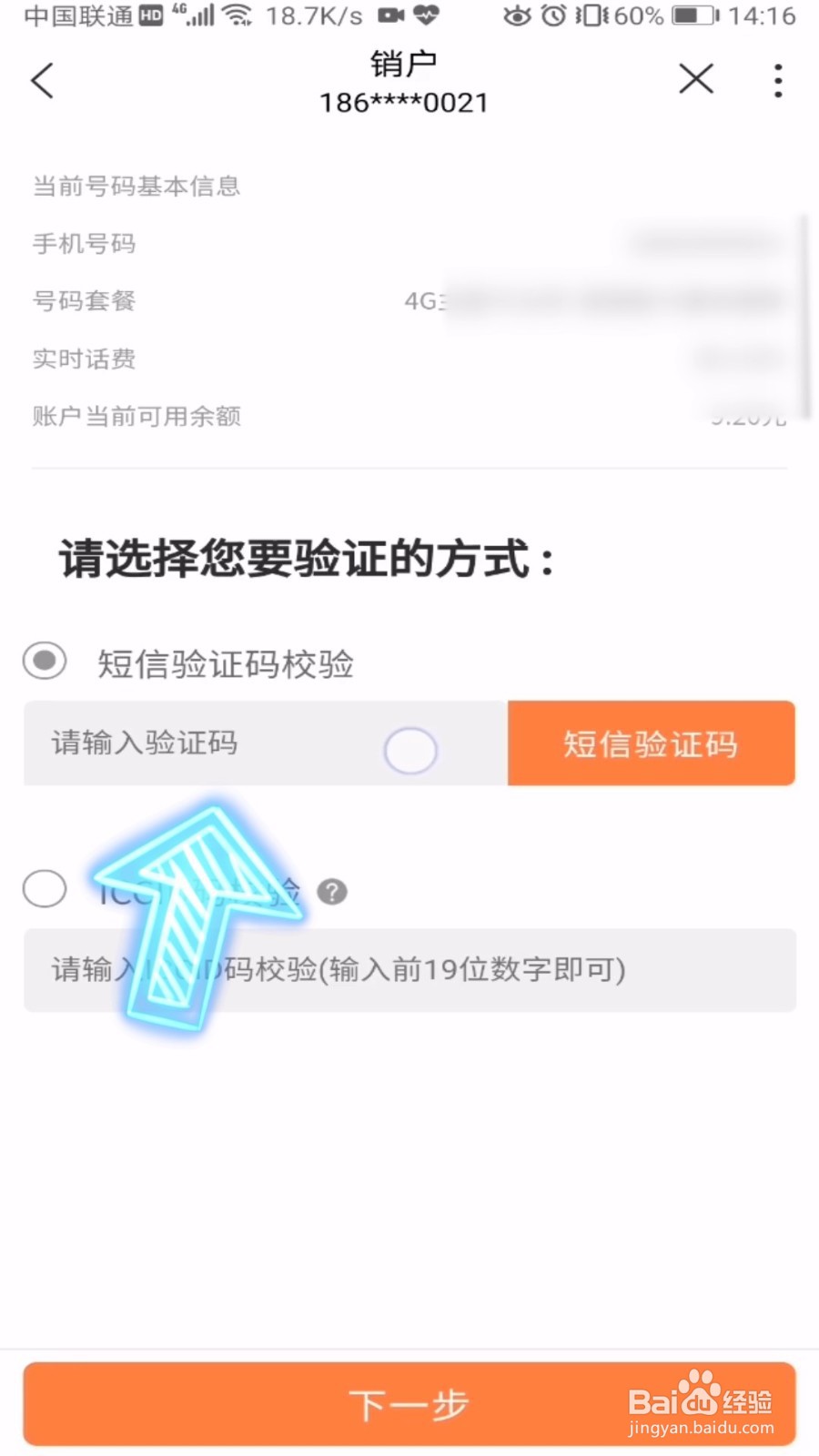Select the 短信验证码校验 verification method
This screenshot has width=819, height=1456.
click(x=44, y=662)
